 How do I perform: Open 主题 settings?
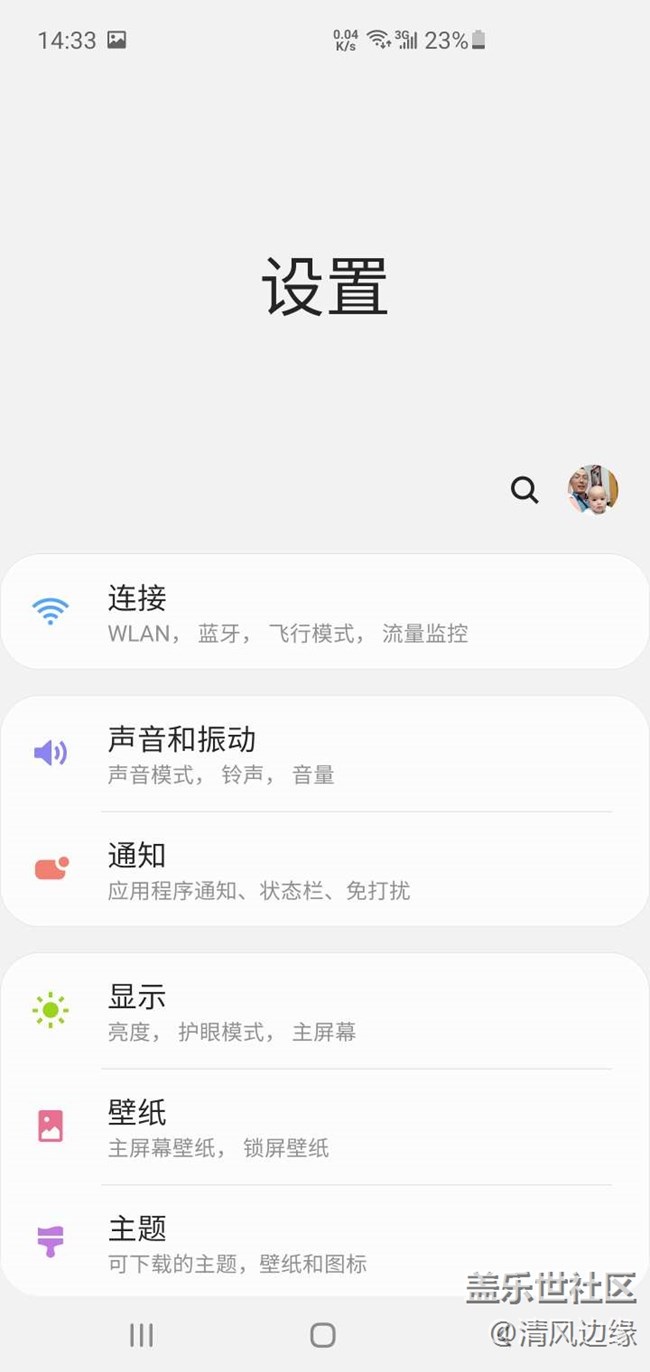(325, 1243)
